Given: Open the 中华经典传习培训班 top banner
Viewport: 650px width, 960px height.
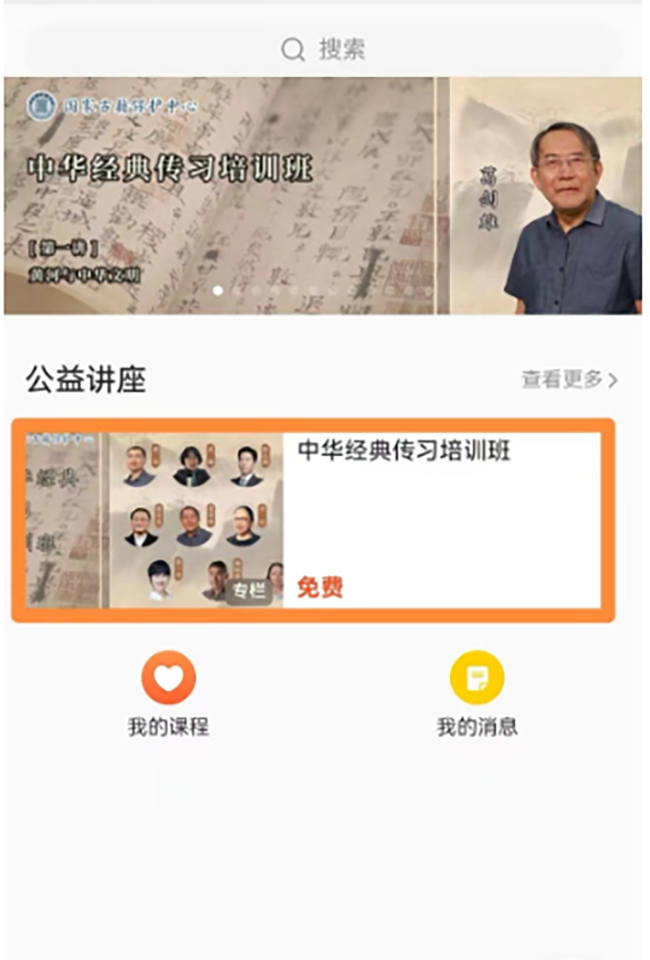Looking at the screenshot, I should [322, 196].
